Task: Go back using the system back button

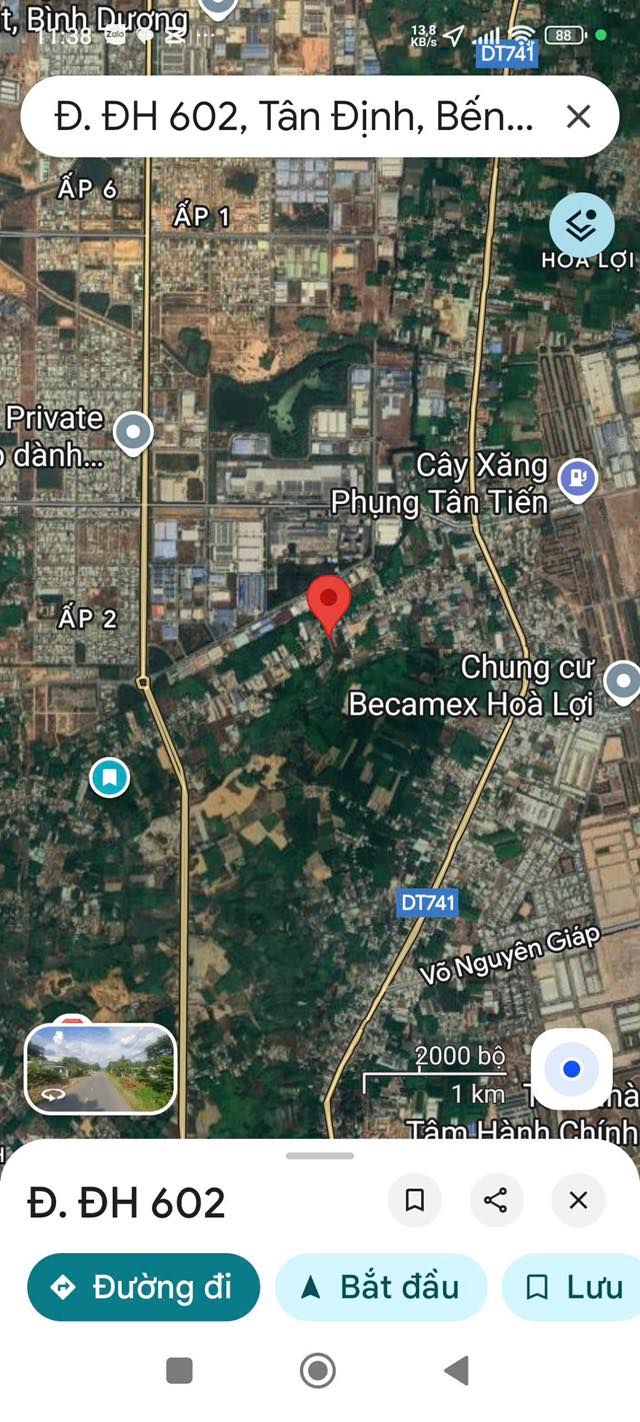Action: 457,1370
